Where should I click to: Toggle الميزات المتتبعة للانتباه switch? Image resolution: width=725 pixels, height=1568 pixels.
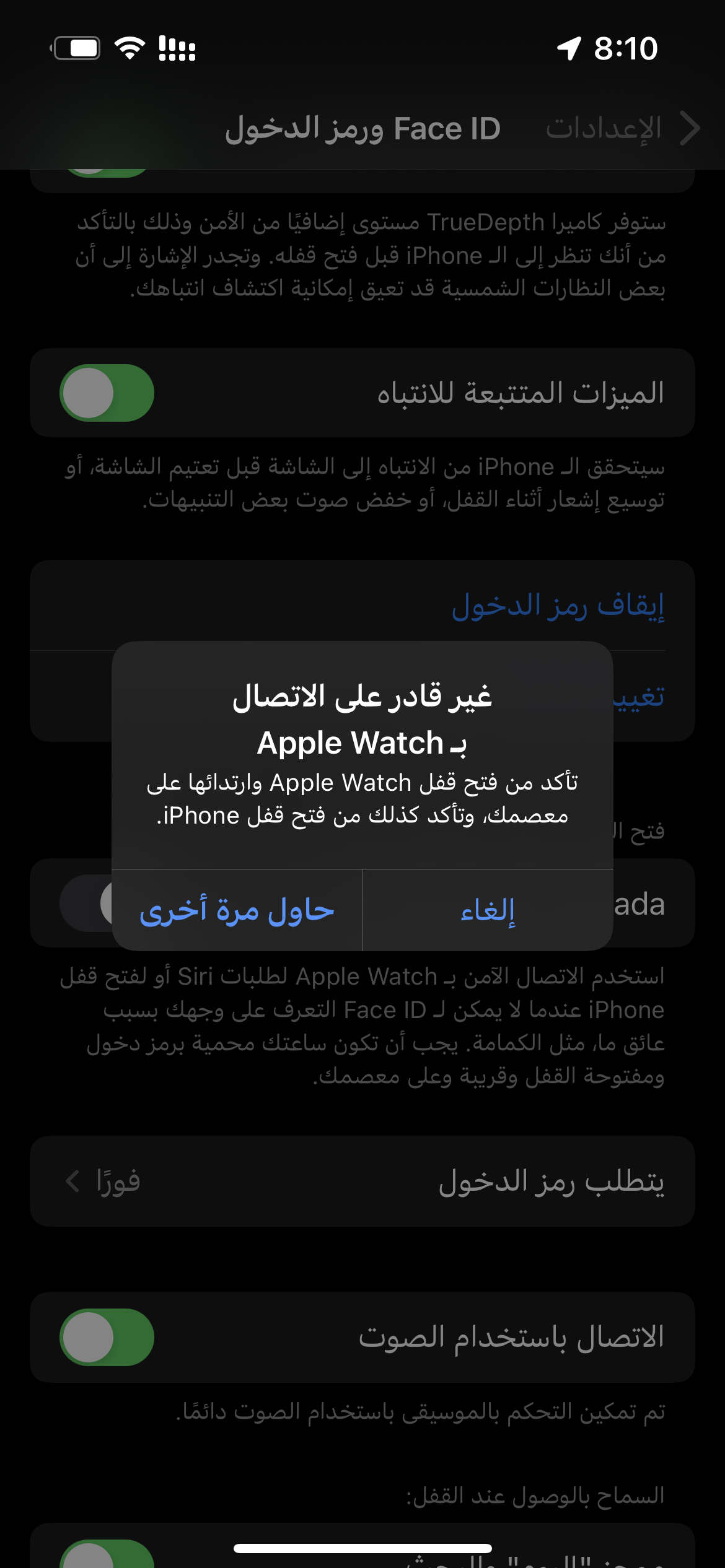(x=107, y=393)
